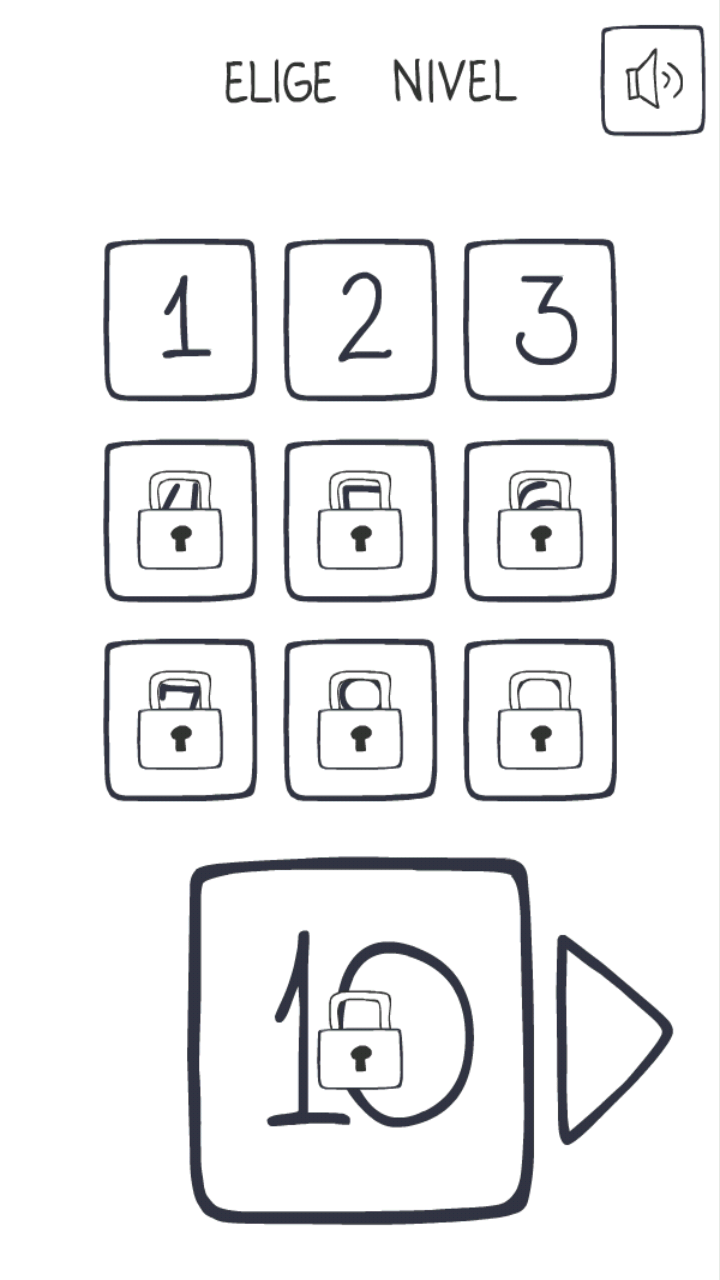Tap the locked level 6 tile
The height and width of the screenshot is (1280, 720).
[540, 520]
